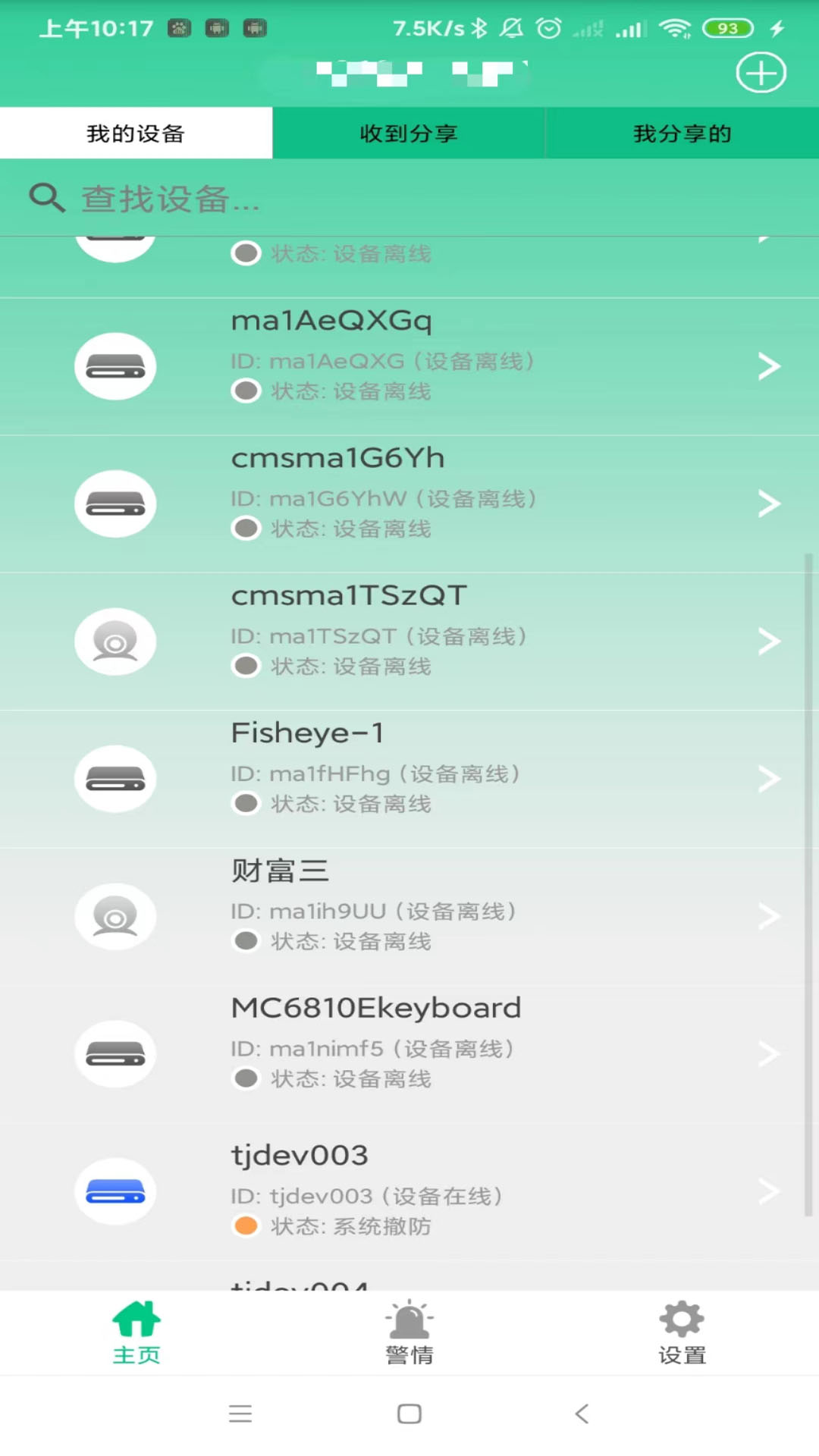Tap the DVR icon of MC6810Ekeyboard
819x1456 pixels.
[115, 1053]
